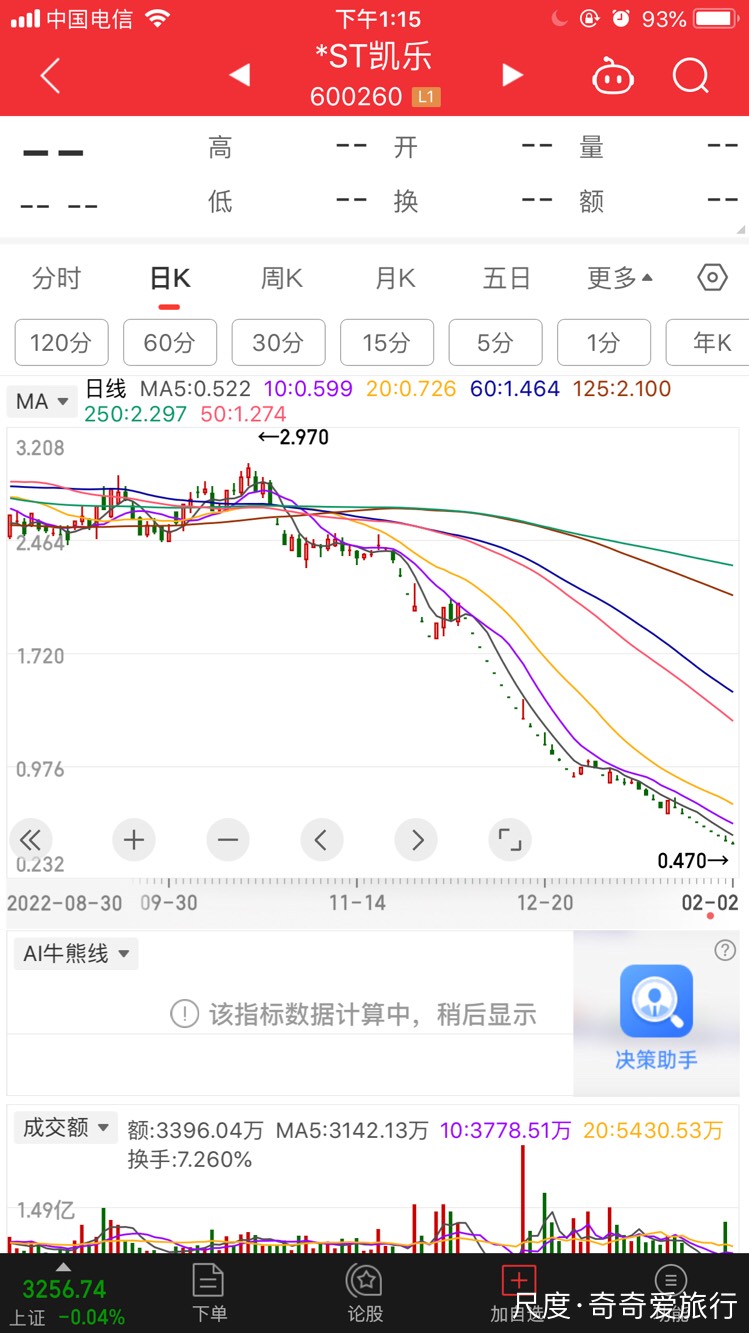Expand chart to fullscreen

511,840
